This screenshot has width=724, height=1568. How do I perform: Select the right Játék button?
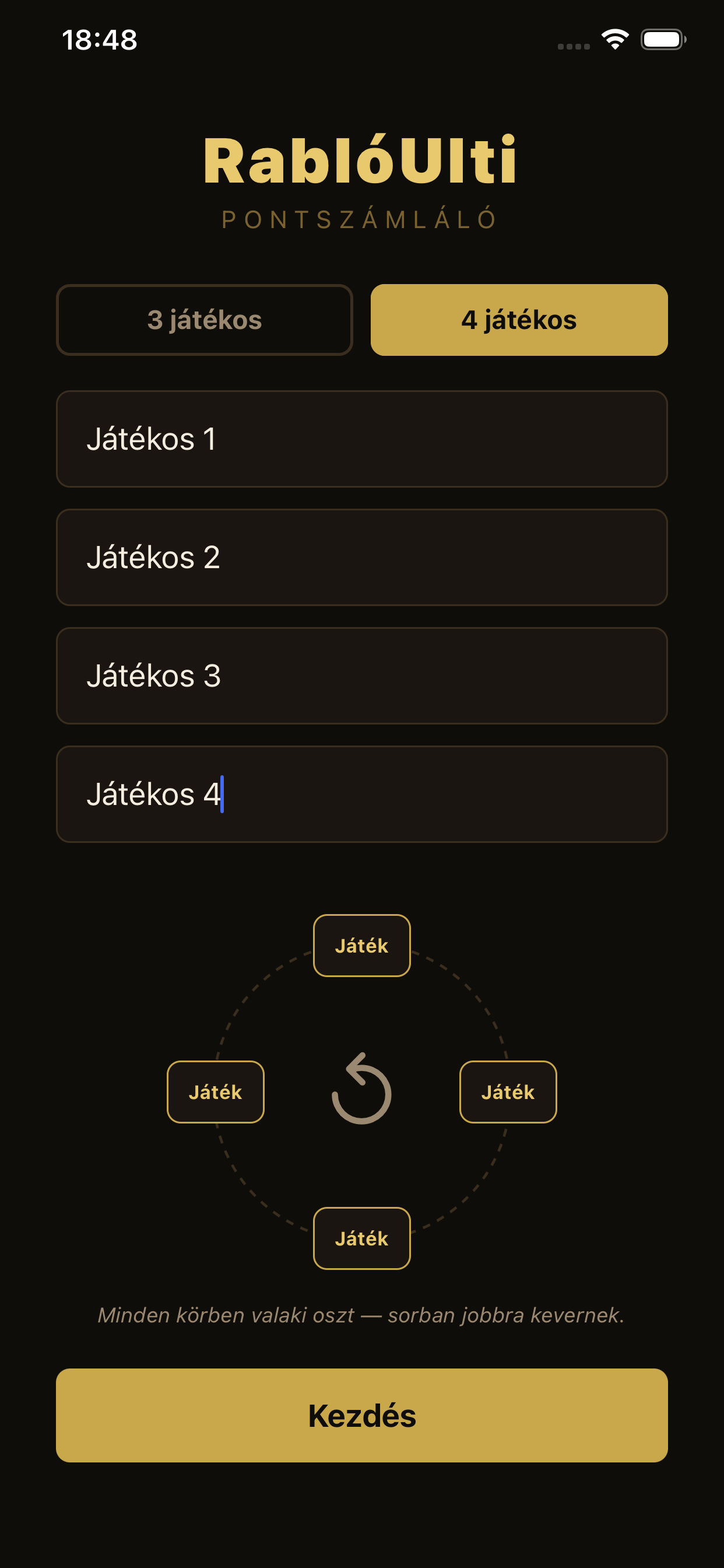pyautogui.click(x=508, y=1091)
